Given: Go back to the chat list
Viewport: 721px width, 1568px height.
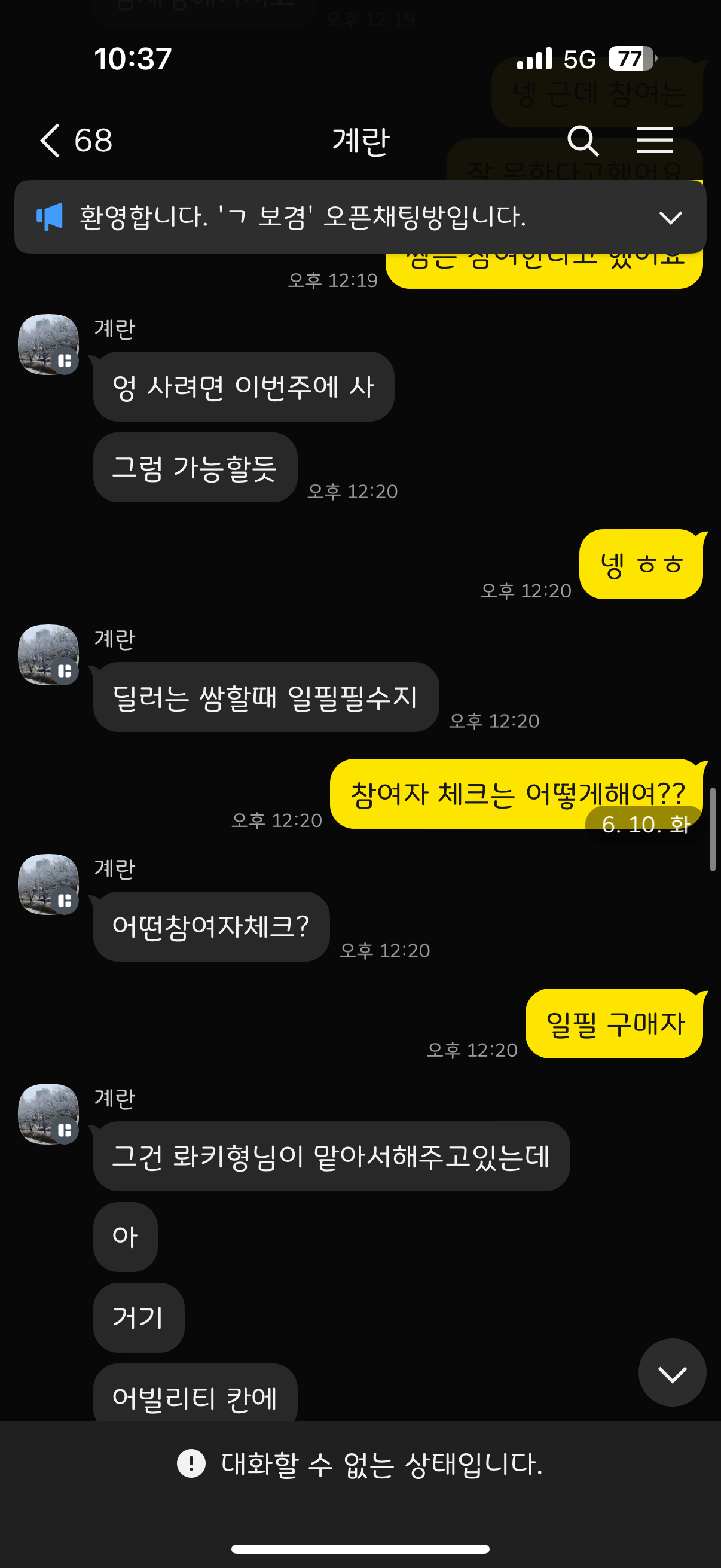Looking at the screenshot, I should (50, 141).
